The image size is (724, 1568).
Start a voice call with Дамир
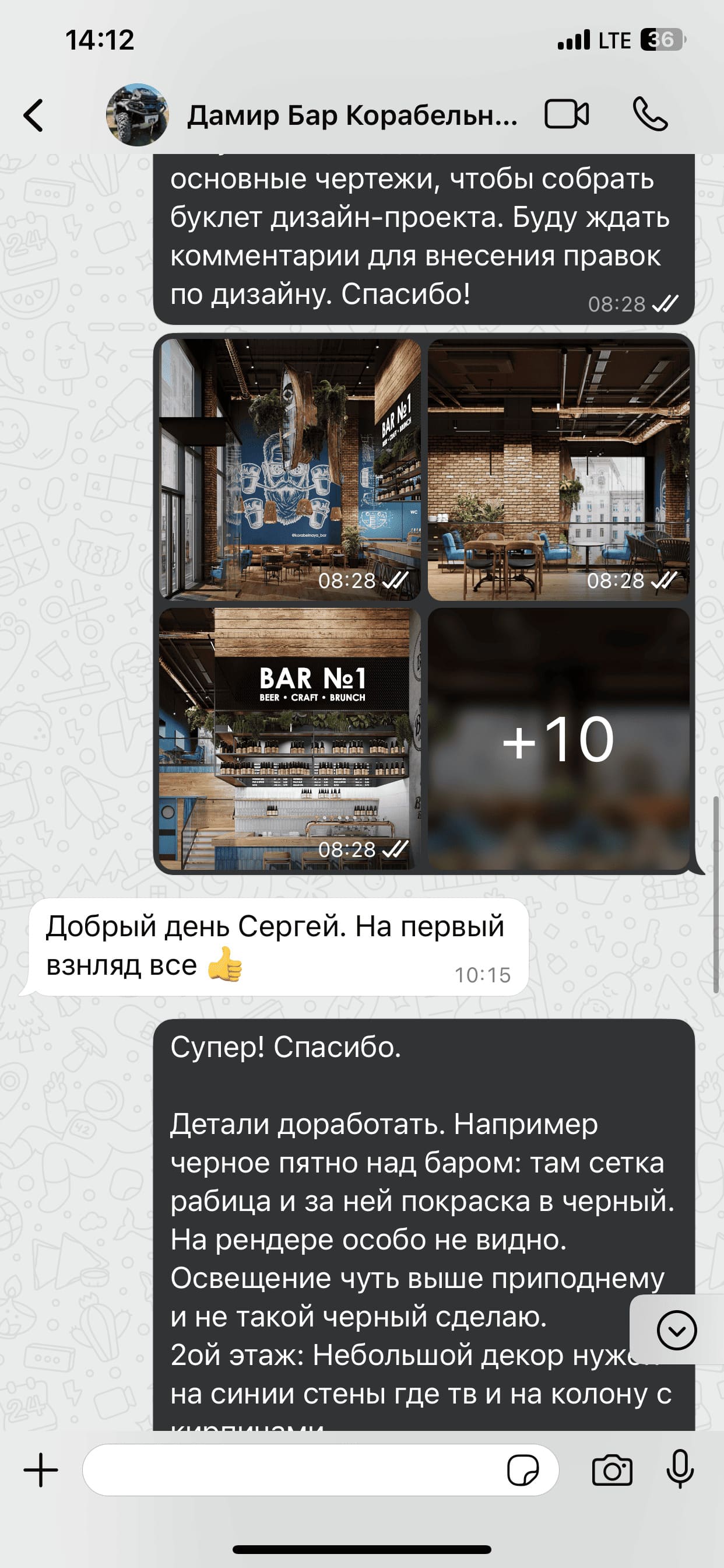(x=650, y=114)
